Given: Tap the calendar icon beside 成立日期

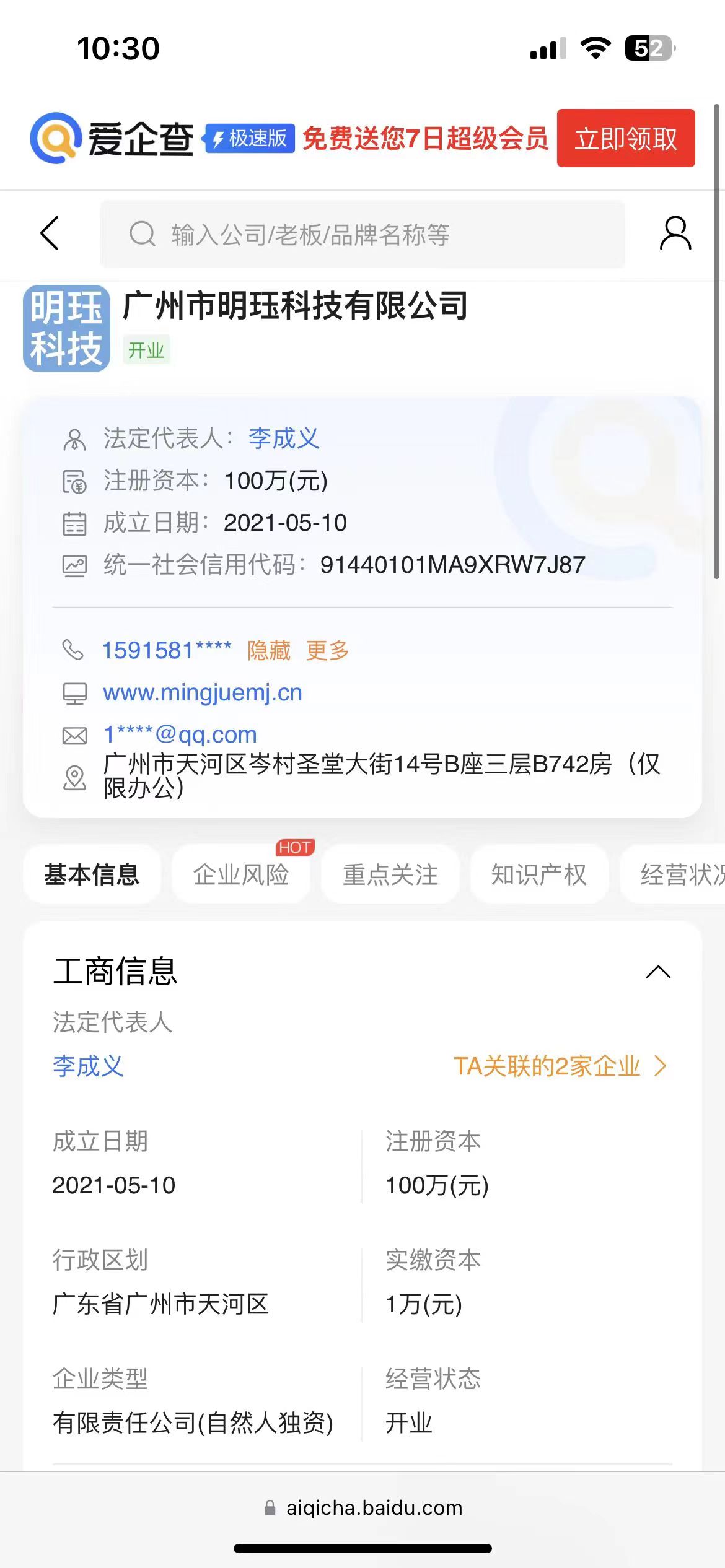Looking at the screenshot, I should pos(74,522).
